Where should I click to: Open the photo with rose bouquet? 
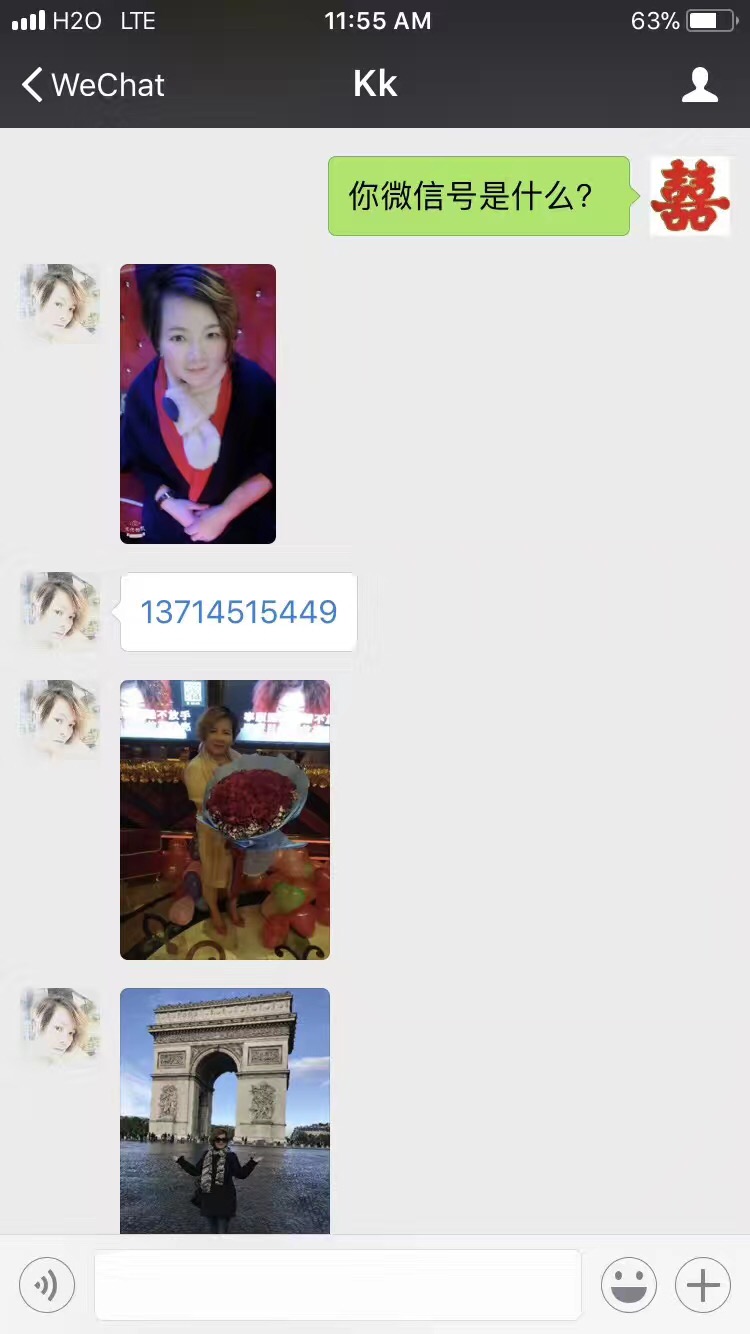click(x=224, y=820)
